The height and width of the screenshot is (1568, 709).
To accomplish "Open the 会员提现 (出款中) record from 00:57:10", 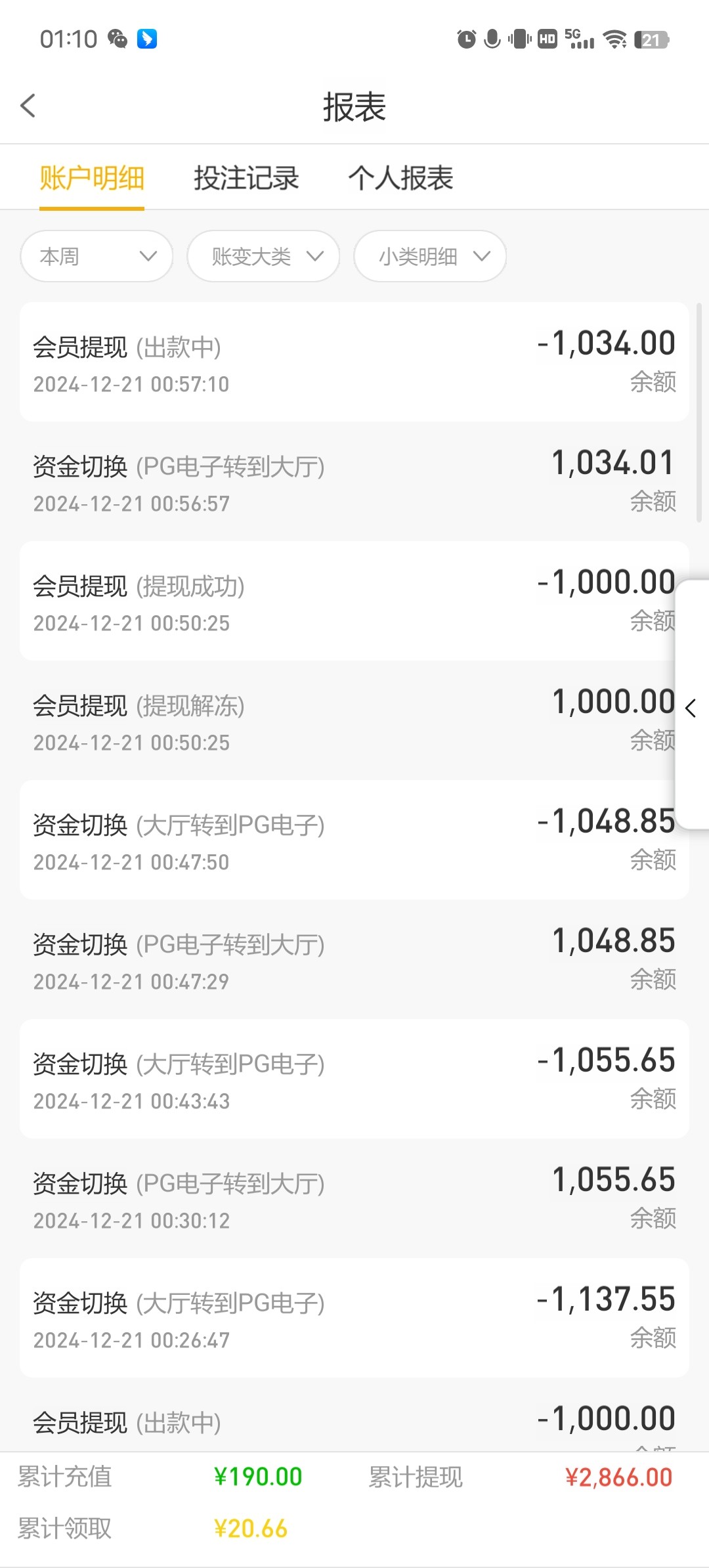I will coord(354,362).
